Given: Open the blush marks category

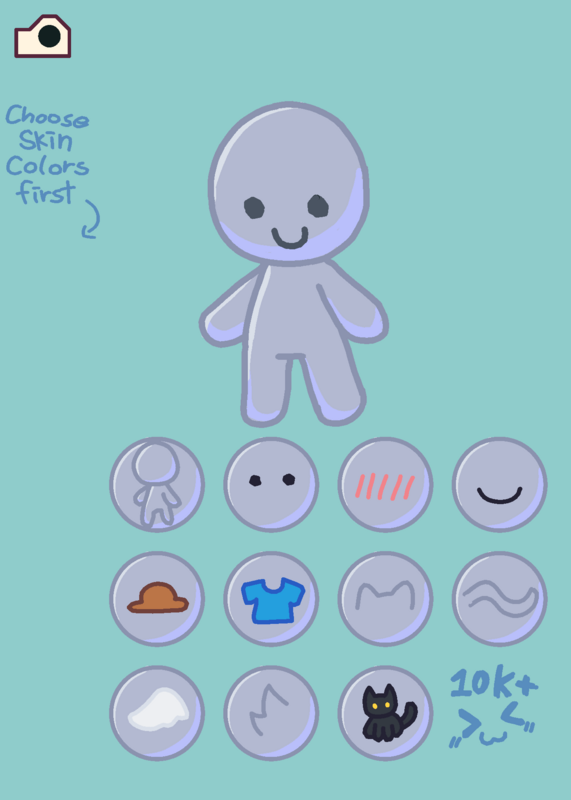Looking at the screenshot, I should click(x=385, y=485).
